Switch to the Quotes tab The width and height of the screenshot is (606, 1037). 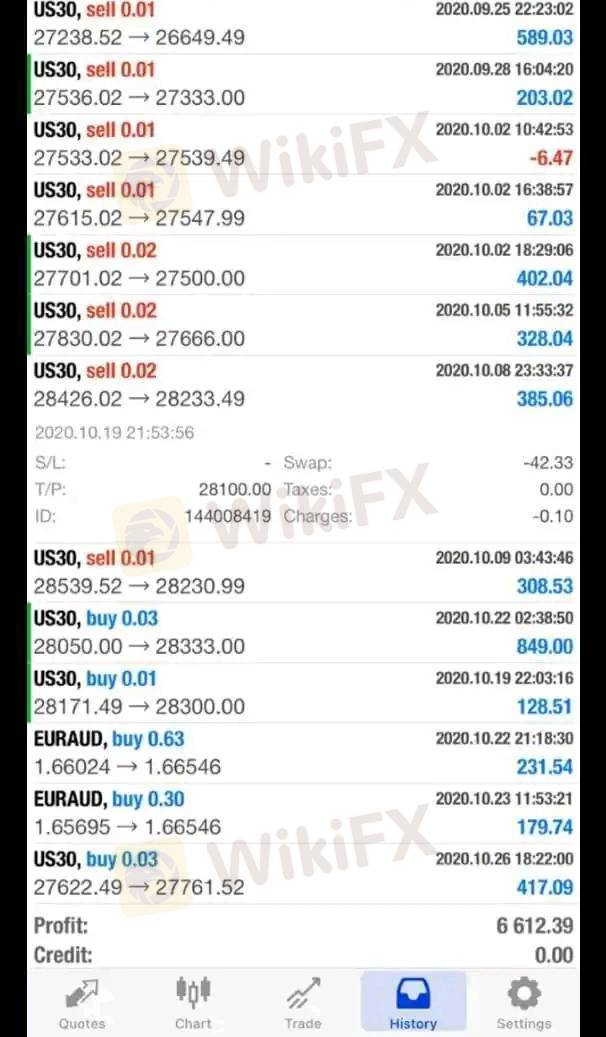point(83,1003)
